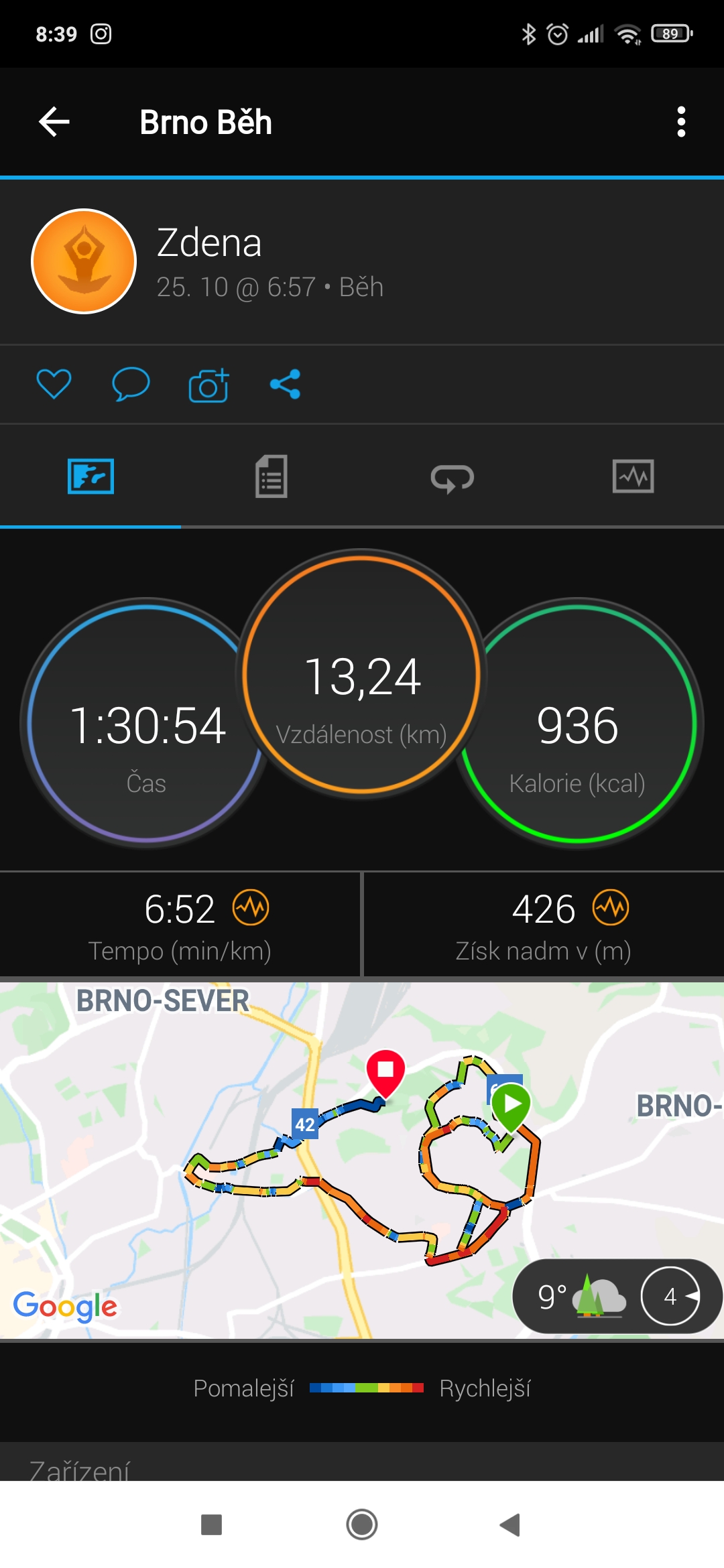Go back using the top arrow
The image size is (724, 1568).
coord(54,122)
